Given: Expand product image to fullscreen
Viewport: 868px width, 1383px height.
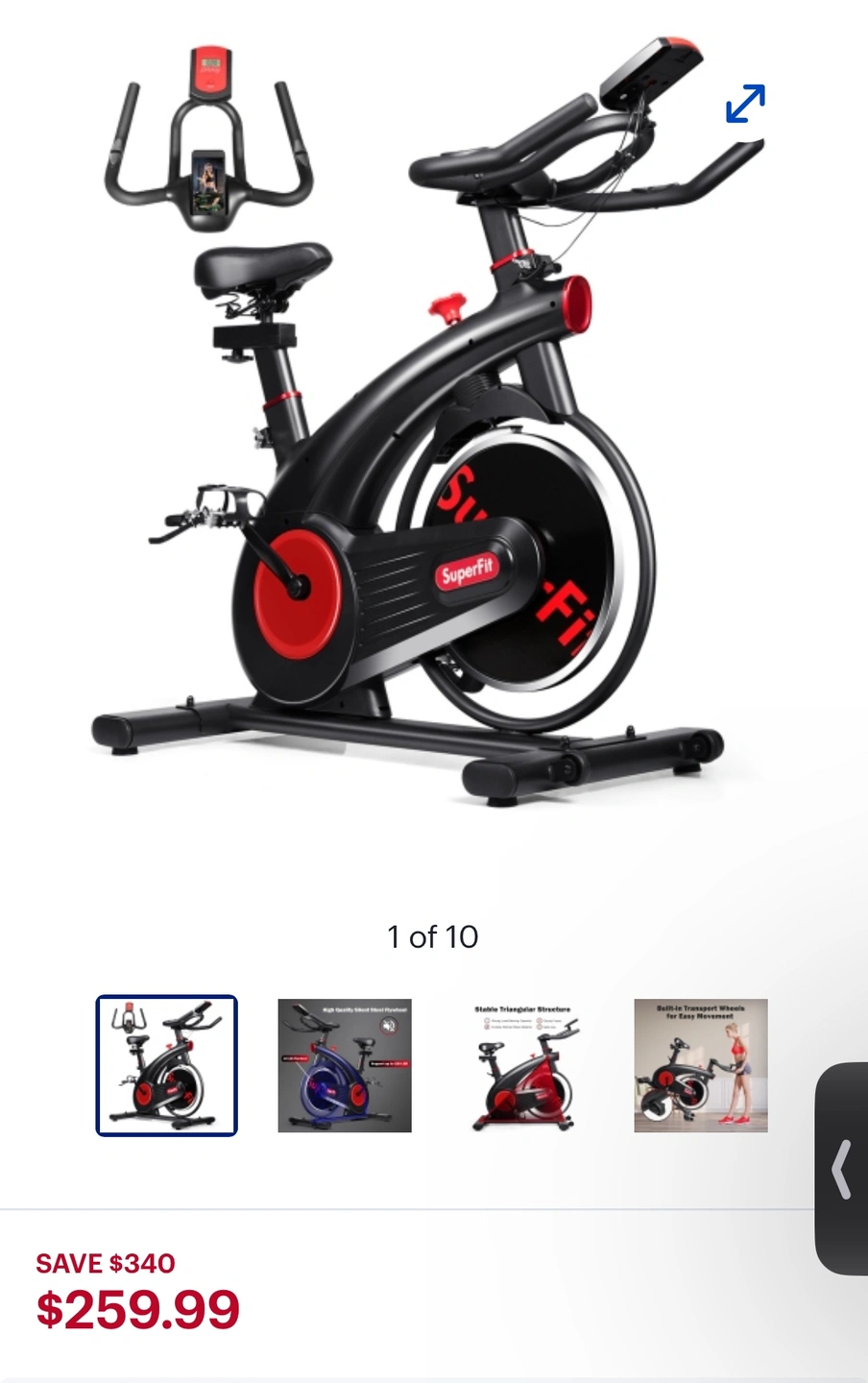Looking at the screenshot, I should (745, 104).
